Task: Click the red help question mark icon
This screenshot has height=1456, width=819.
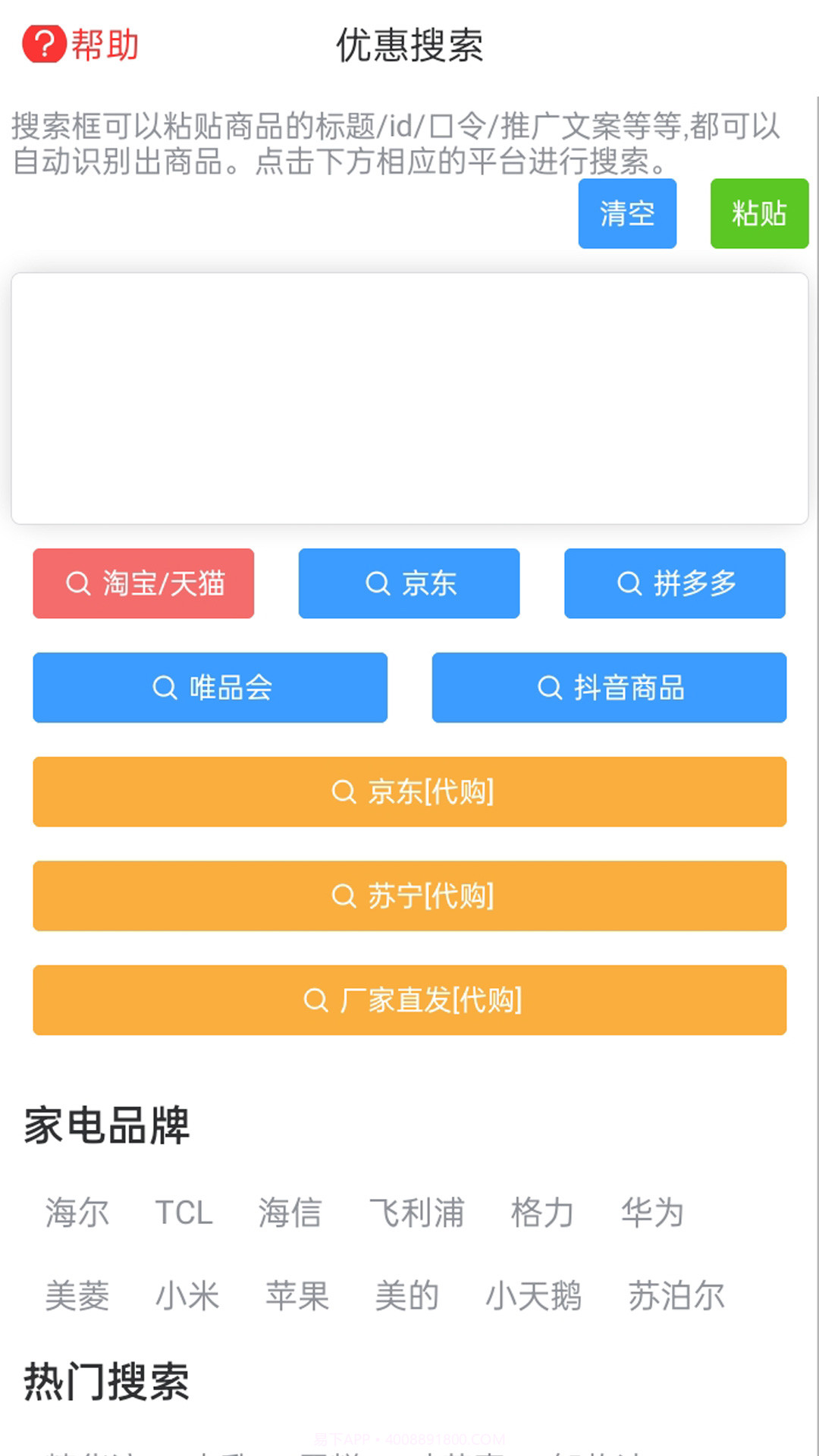Action: tap(43, 44)
